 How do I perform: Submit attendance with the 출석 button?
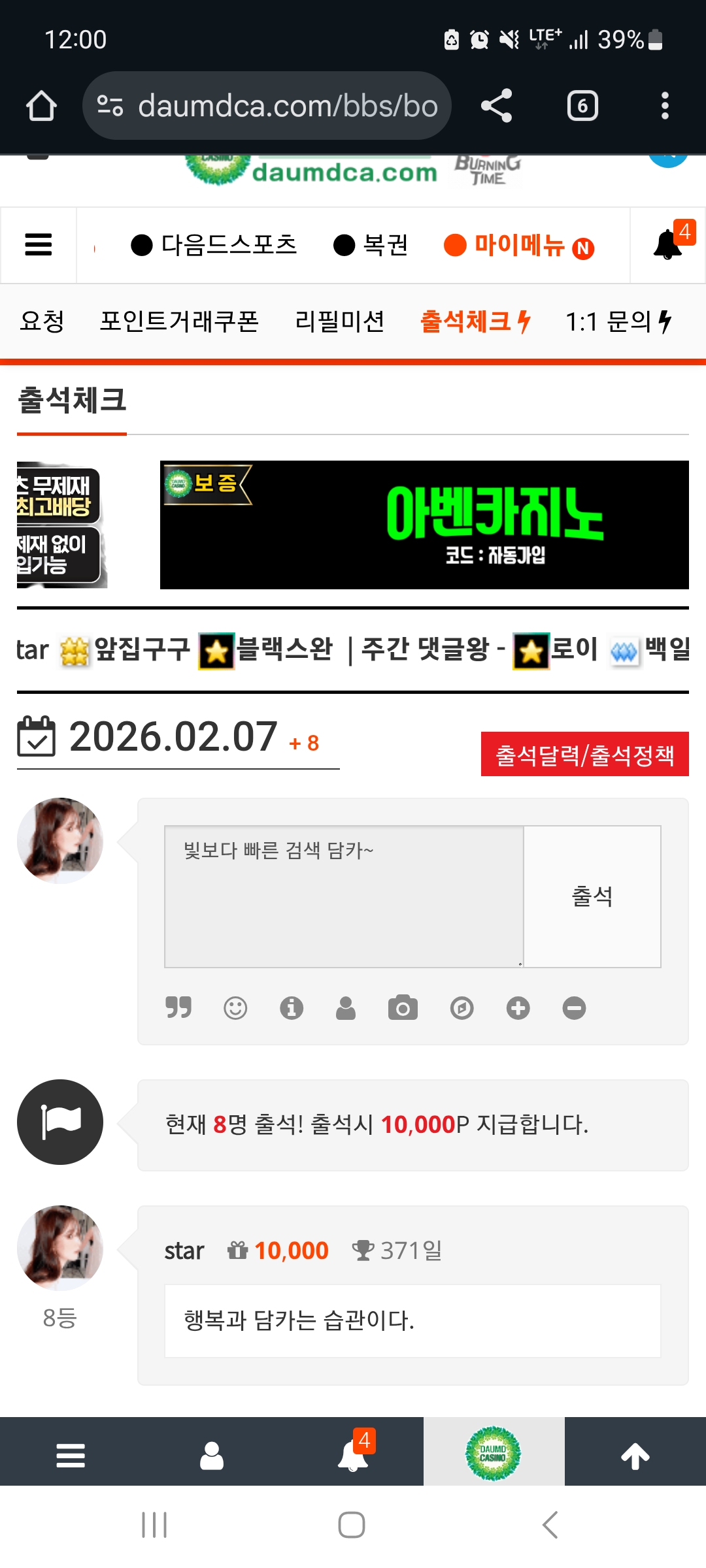[592, 896]
